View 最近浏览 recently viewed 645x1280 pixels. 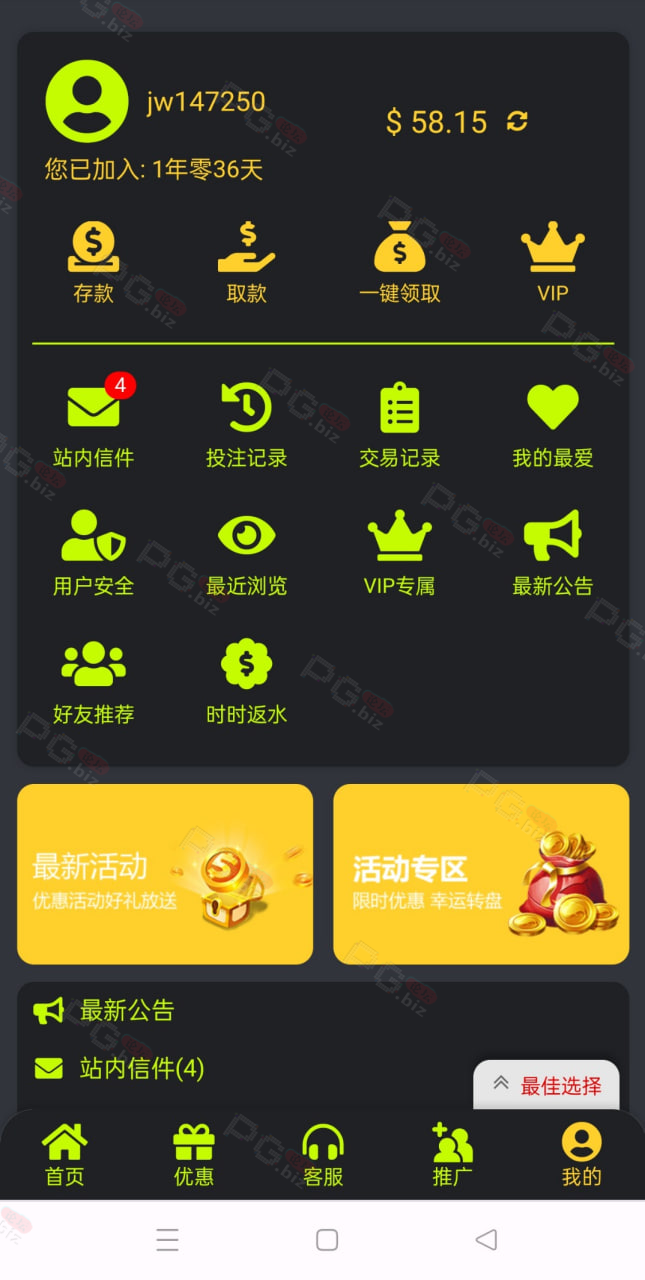[247, 553]
